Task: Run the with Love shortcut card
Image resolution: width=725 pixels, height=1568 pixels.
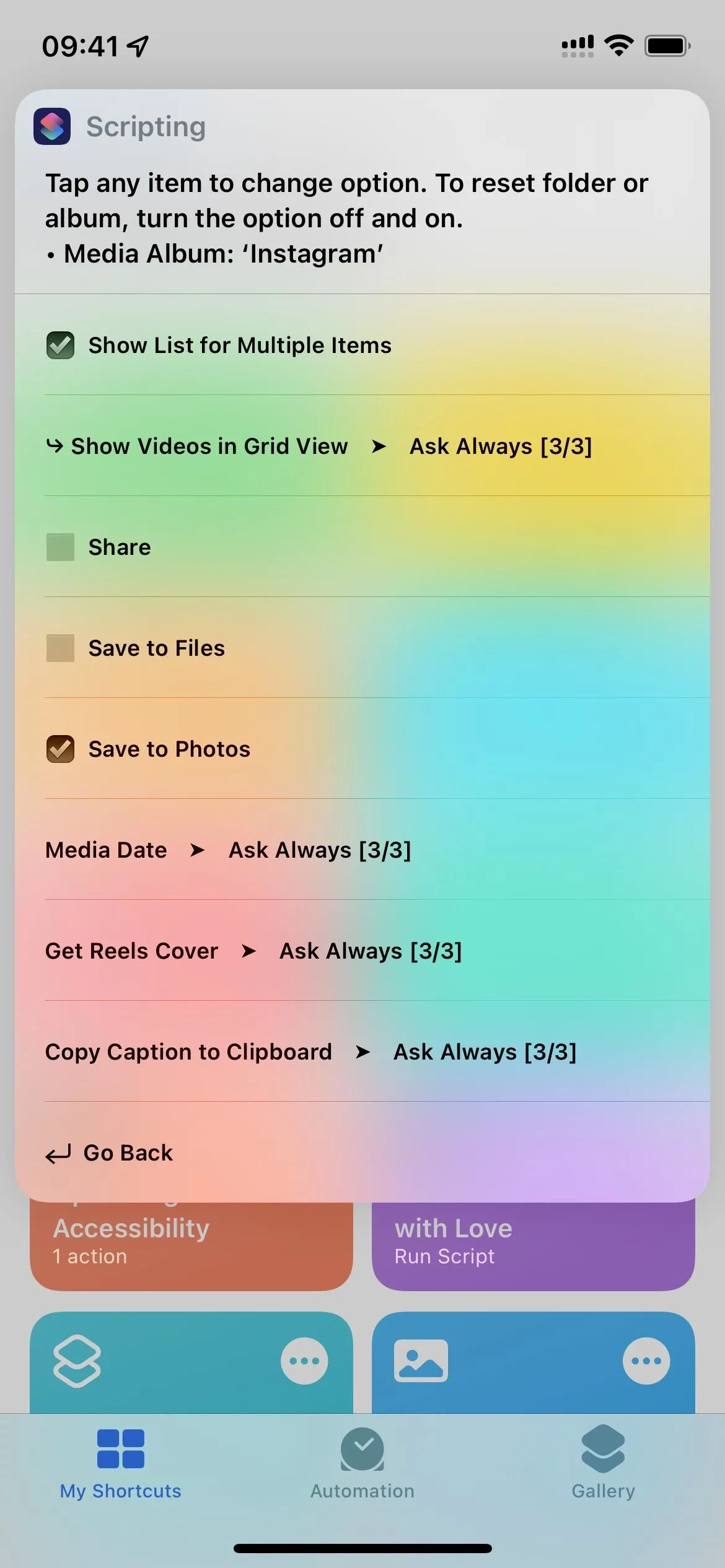Action: pyautogui.click(x=534, y=1246)
